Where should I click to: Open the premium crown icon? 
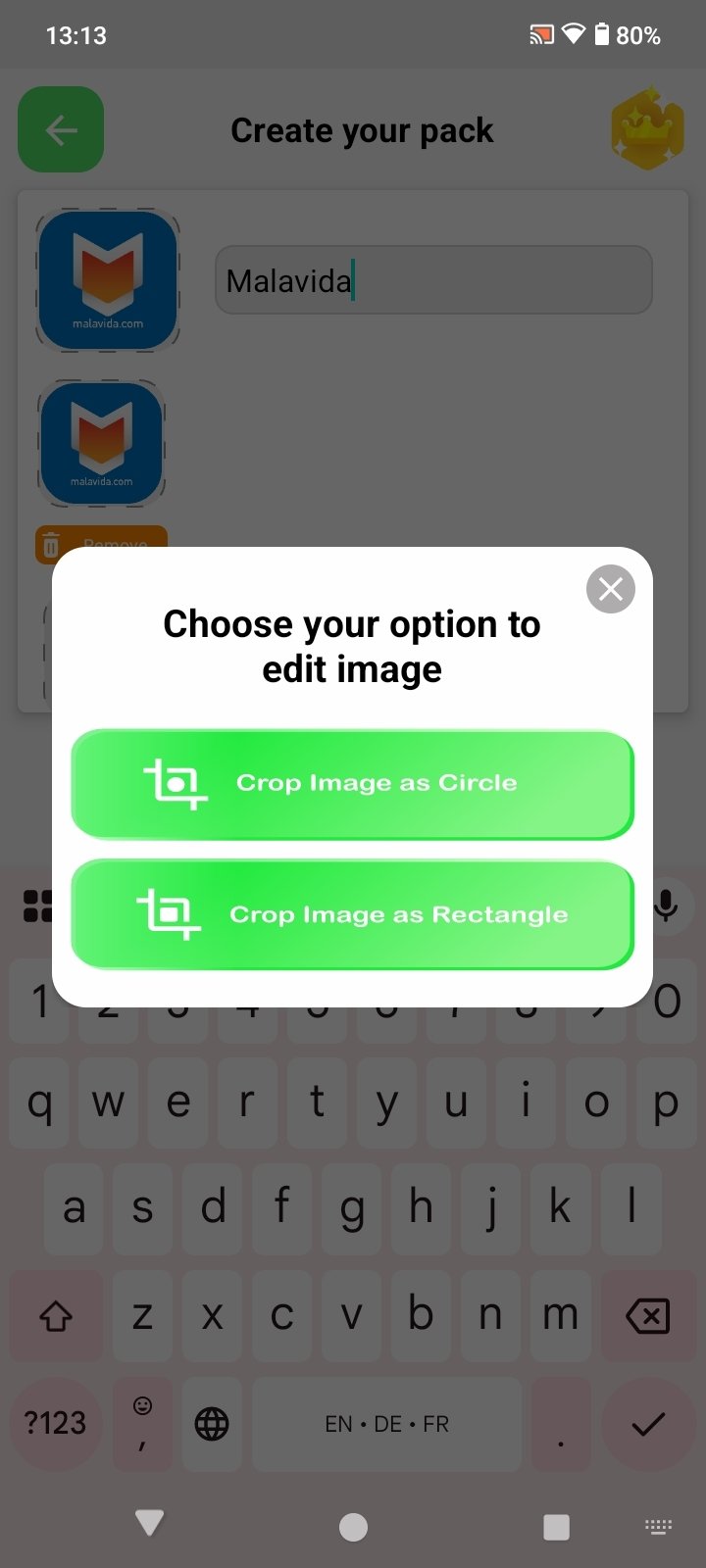point(646,129)
